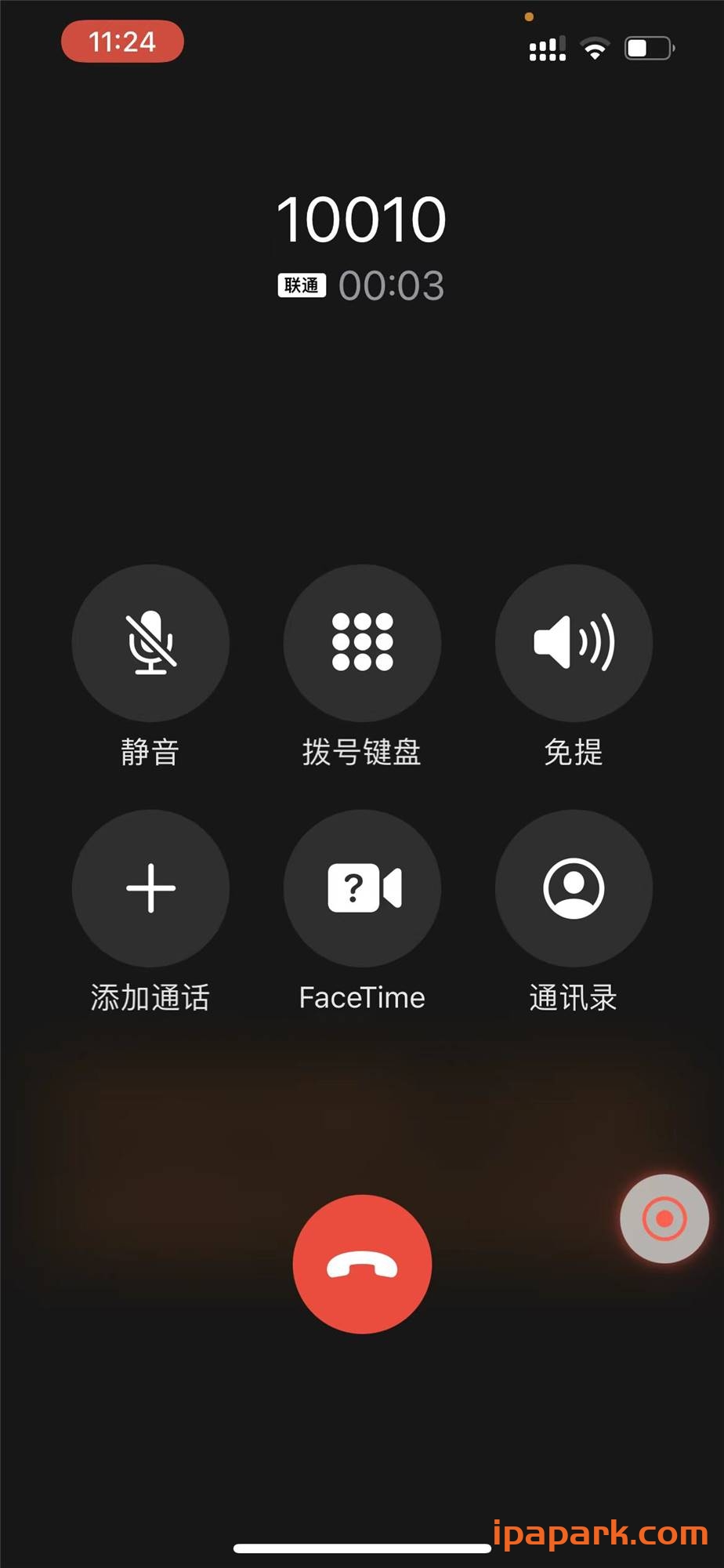Open the dial keypad
The image size is (724, 1568).
pyautogui.click(x=361, y=643)
